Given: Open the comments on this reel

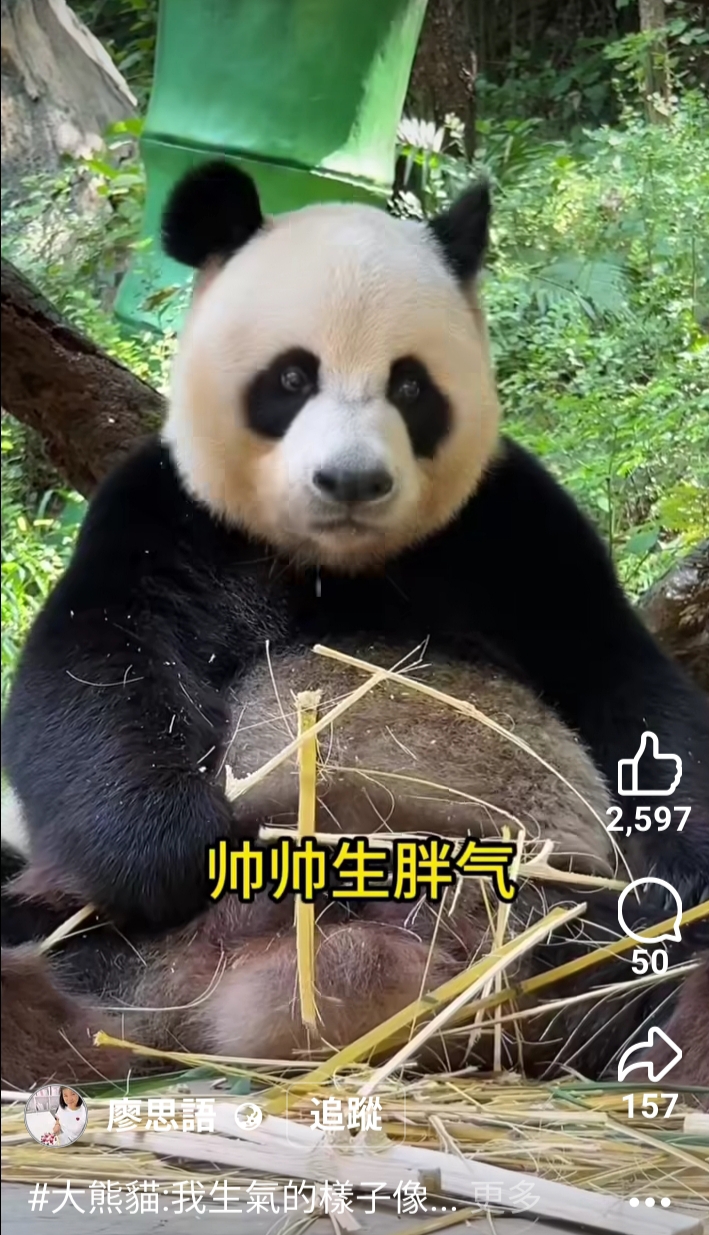Looking at the screenshot, I should pyautogui.click(x=649, y=910).
